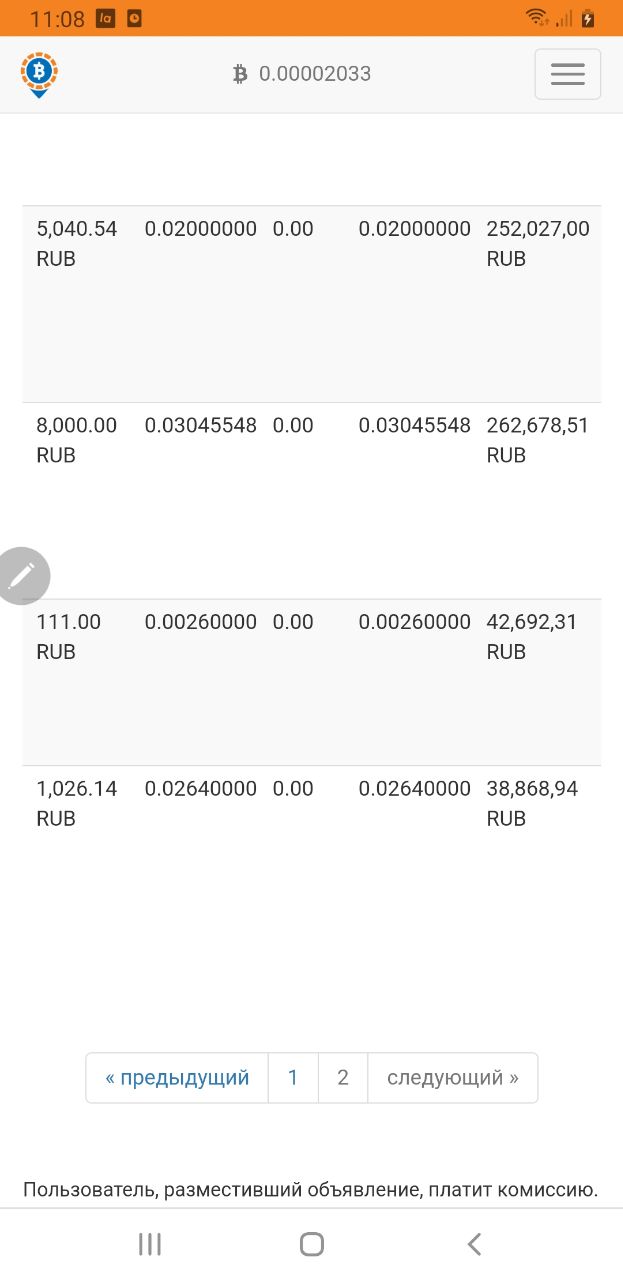
Task: Go back using the system back button
Action: tap(474, 1244)
